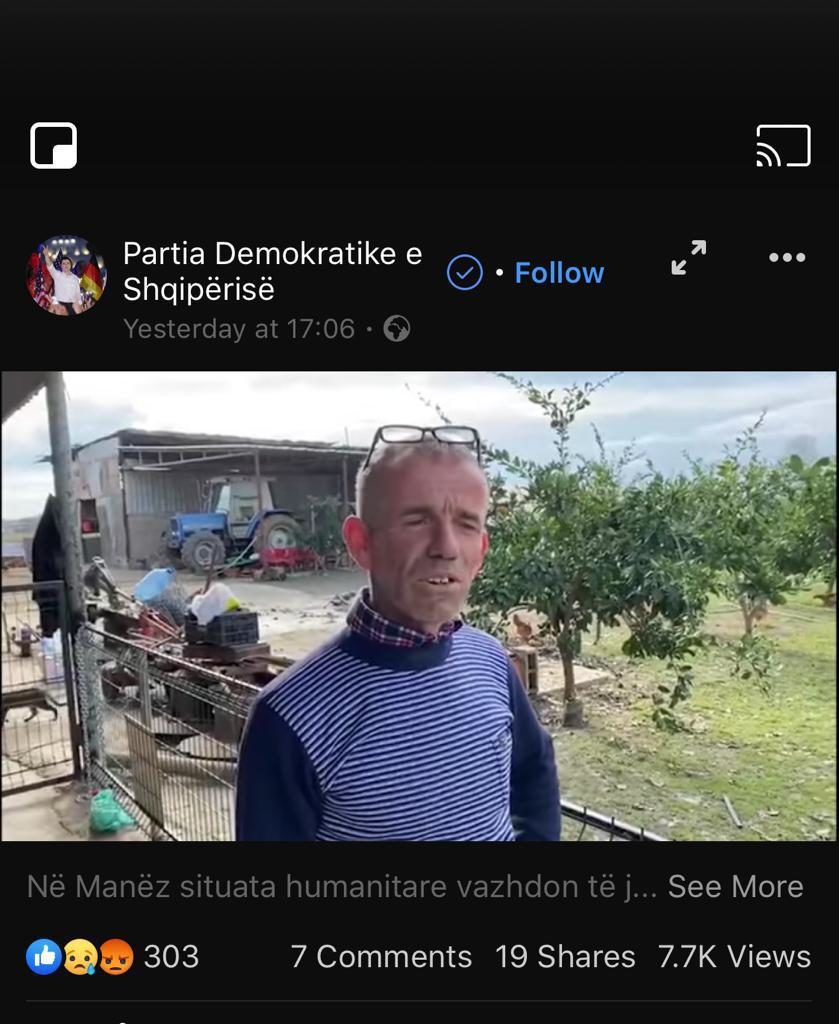View the 303 reactions list
The height and width of the screenshot is (1024, 839).
coord(112,957)
